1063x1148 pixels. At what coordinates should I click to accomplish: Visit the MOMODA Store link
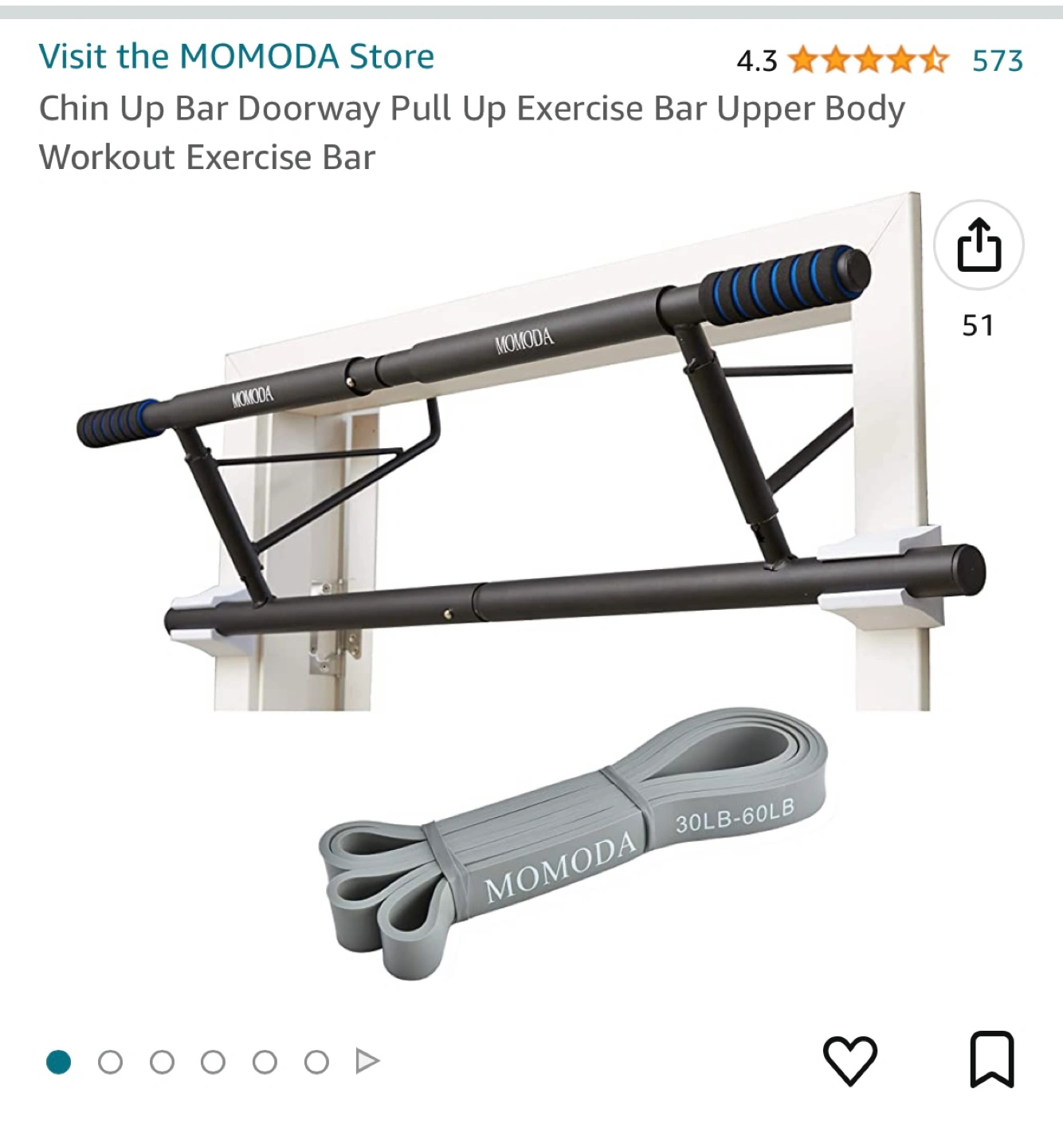click(x=237, y=57)
